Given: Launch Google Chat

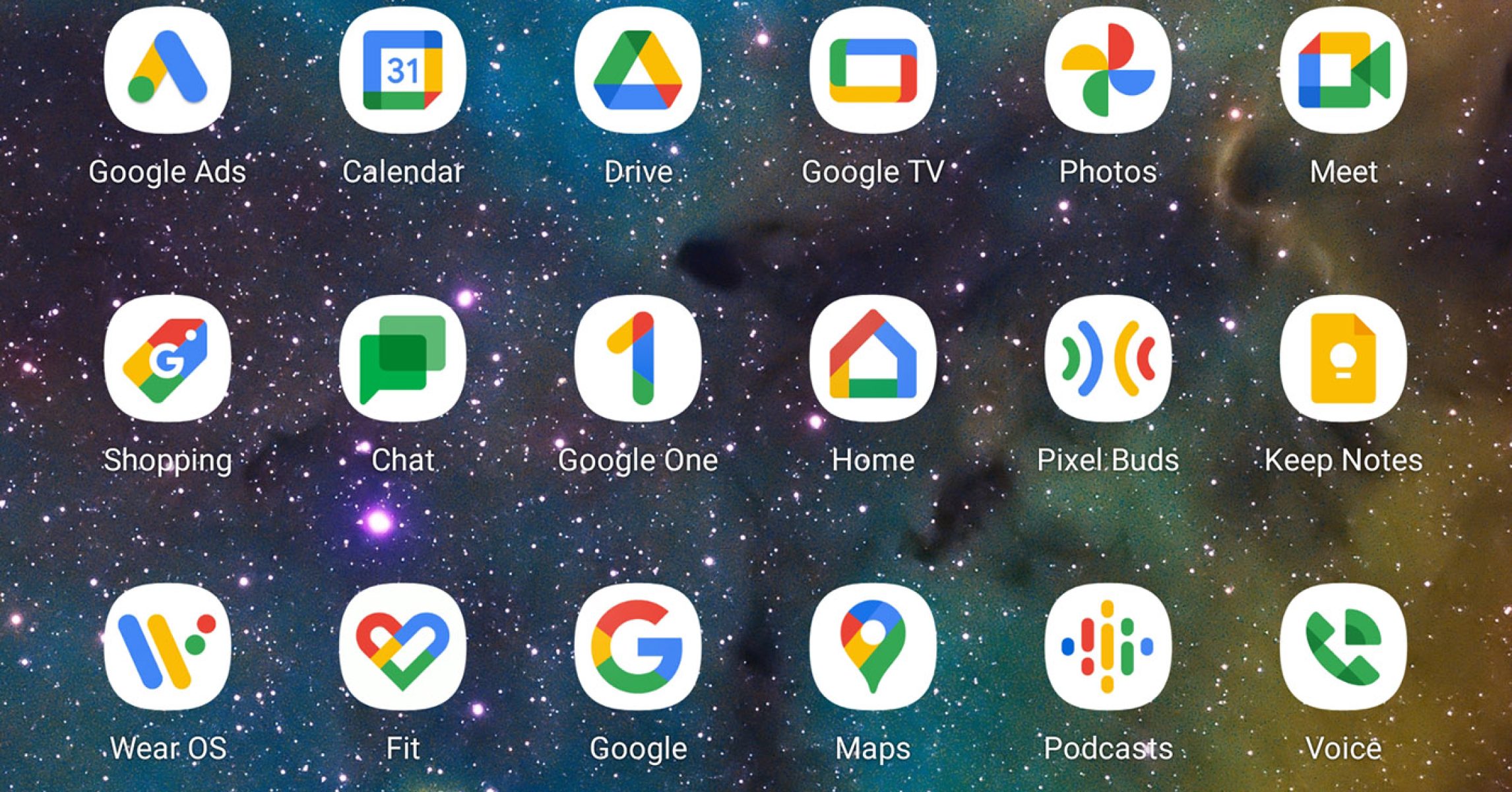Looking at the screenshot, I should click(402, 358).
